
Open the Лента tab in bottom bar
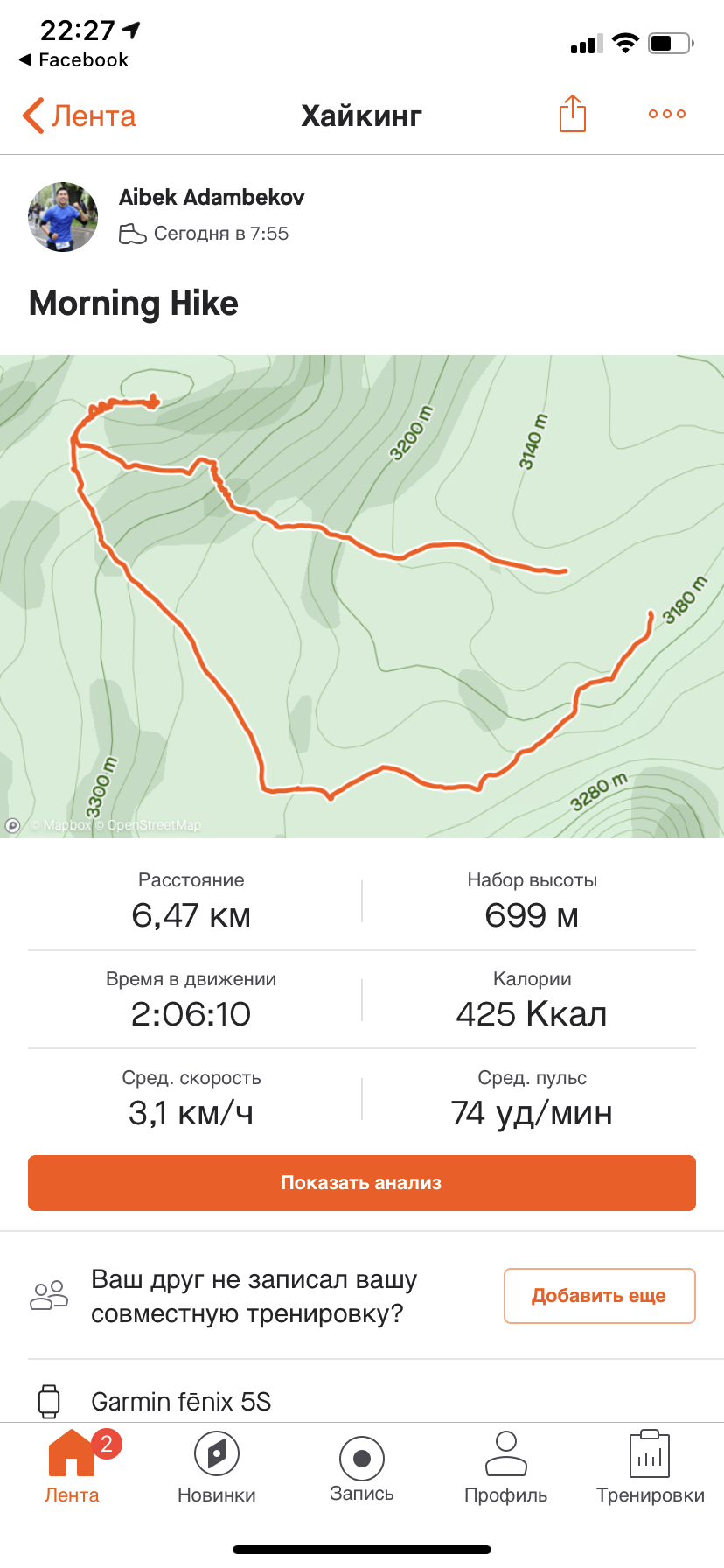pyautogui.click(x=72, y=1468)
